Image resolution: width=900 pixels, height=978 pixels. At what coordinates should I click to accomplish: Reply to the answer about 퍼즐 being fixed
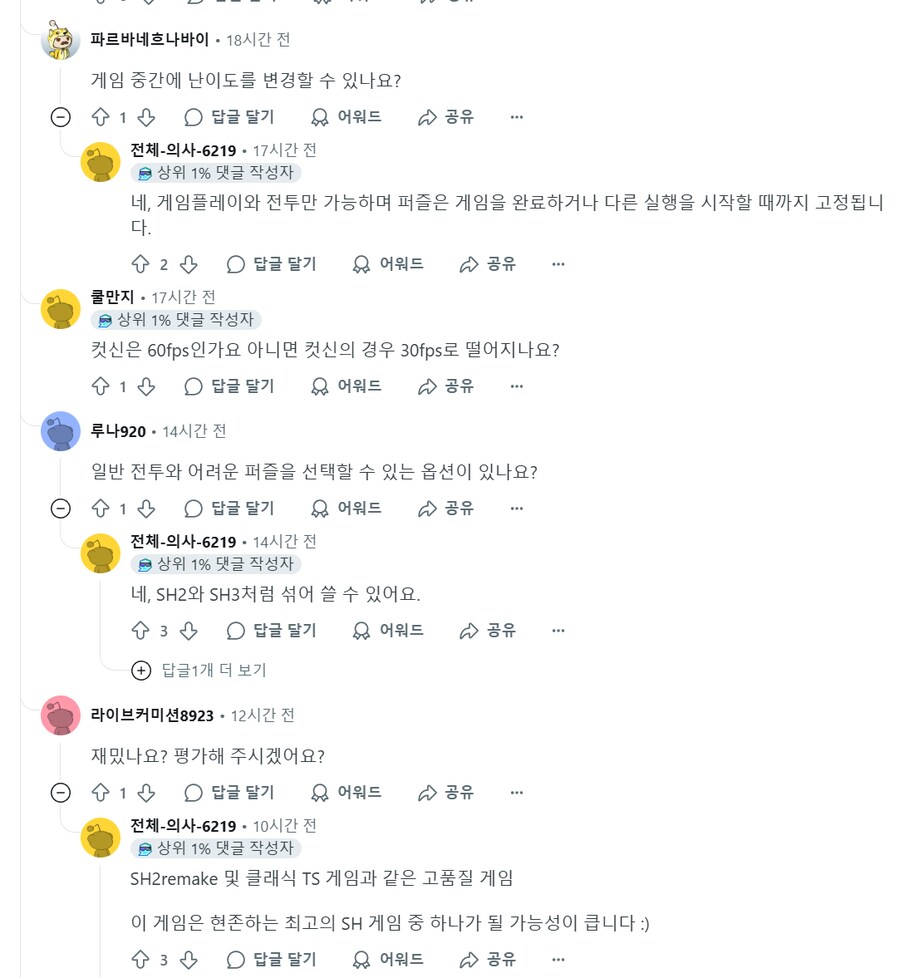point(272,264)
